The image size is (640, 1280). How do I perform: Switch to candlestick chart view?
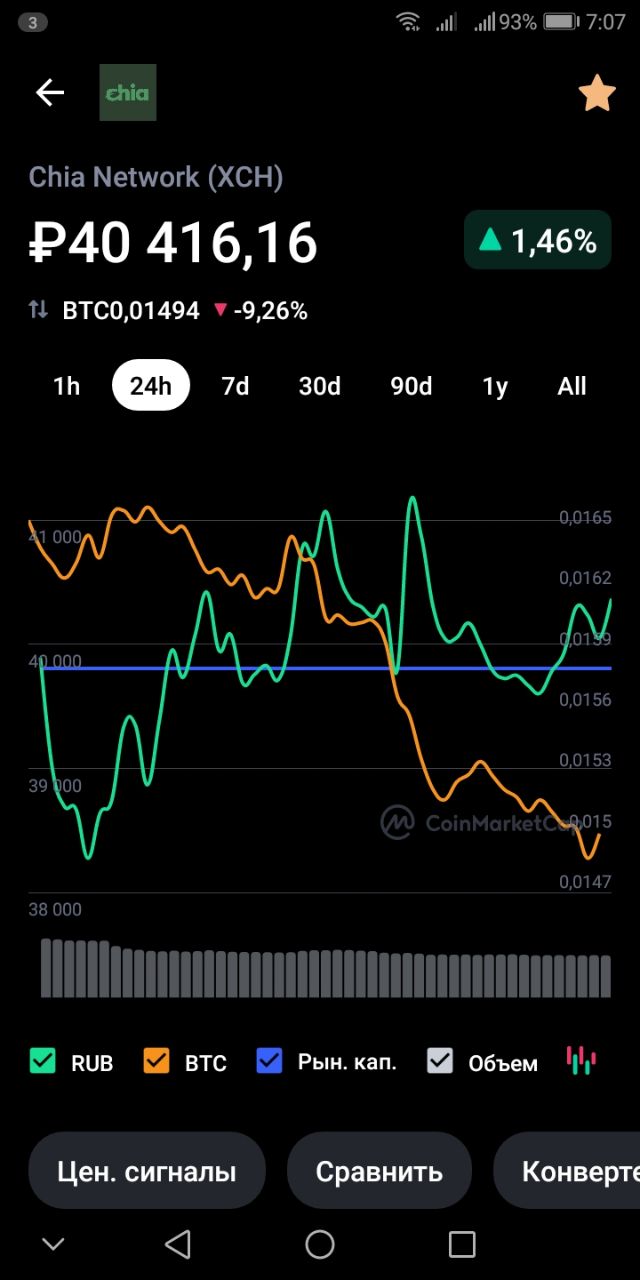click(581, 1060)
